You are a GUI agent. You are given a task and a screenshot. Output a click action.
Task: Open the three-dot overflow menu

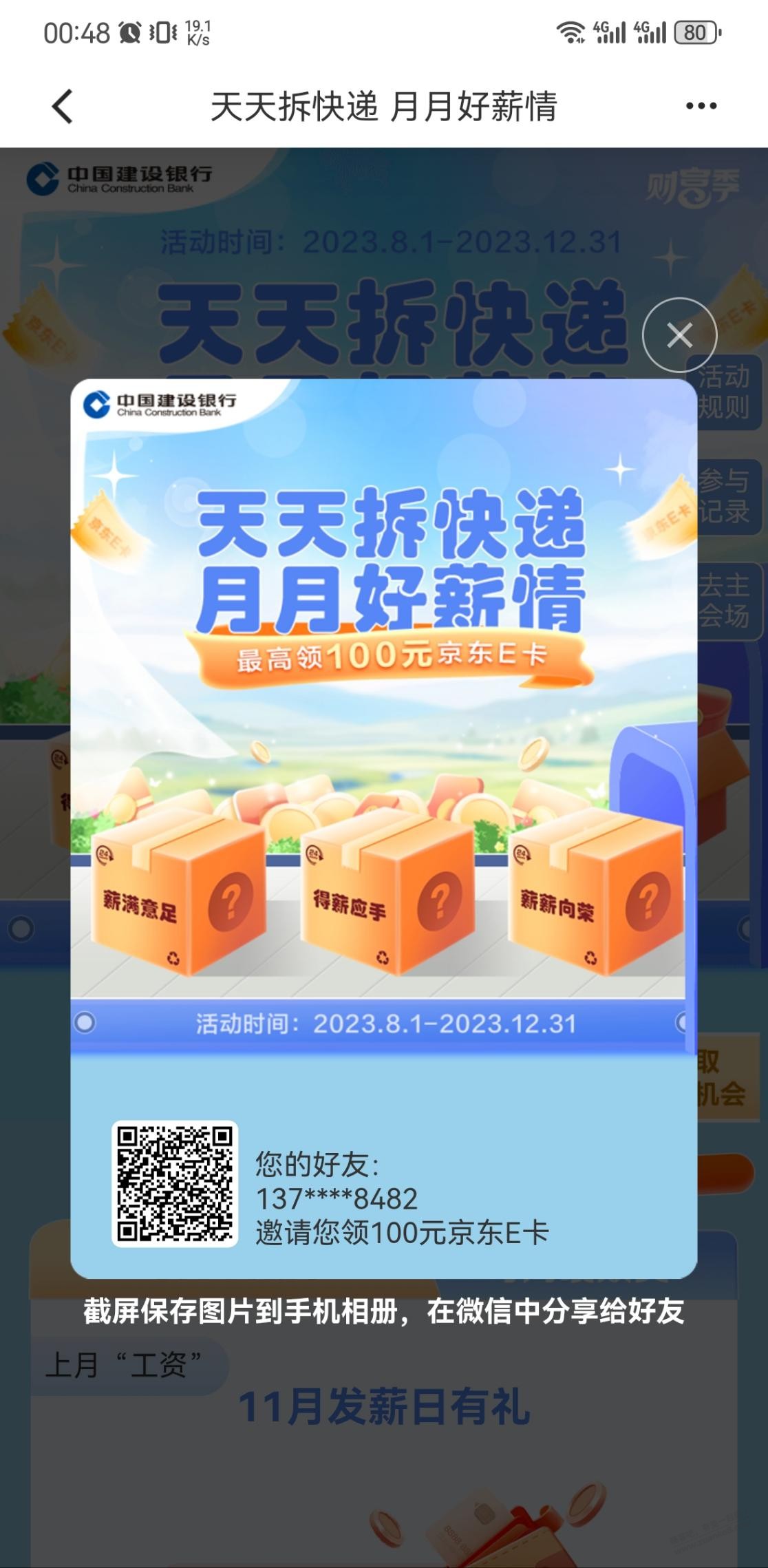pos(701,106)
